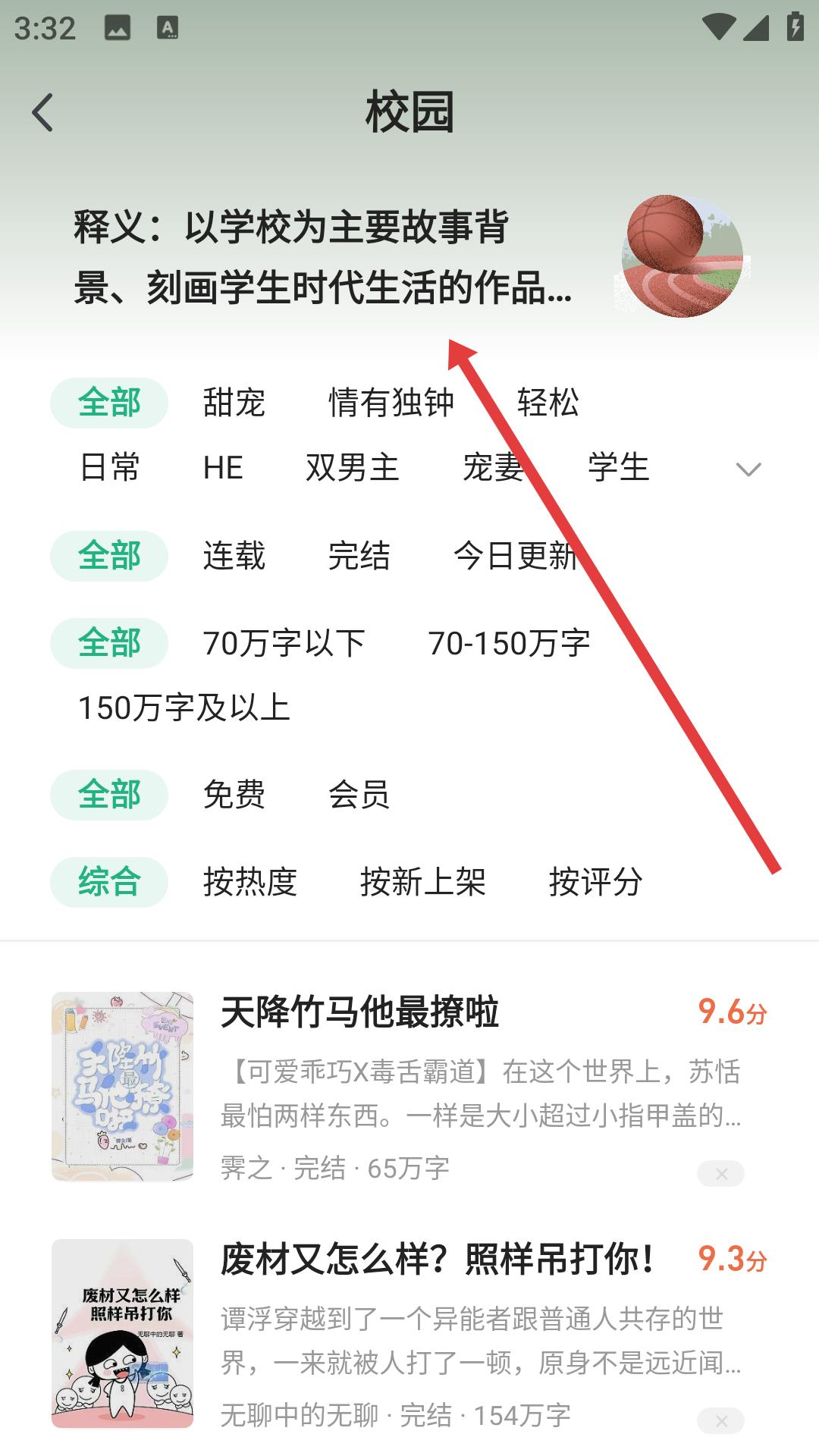
Task: Sort by 按新上架
Action: point(422,882)
